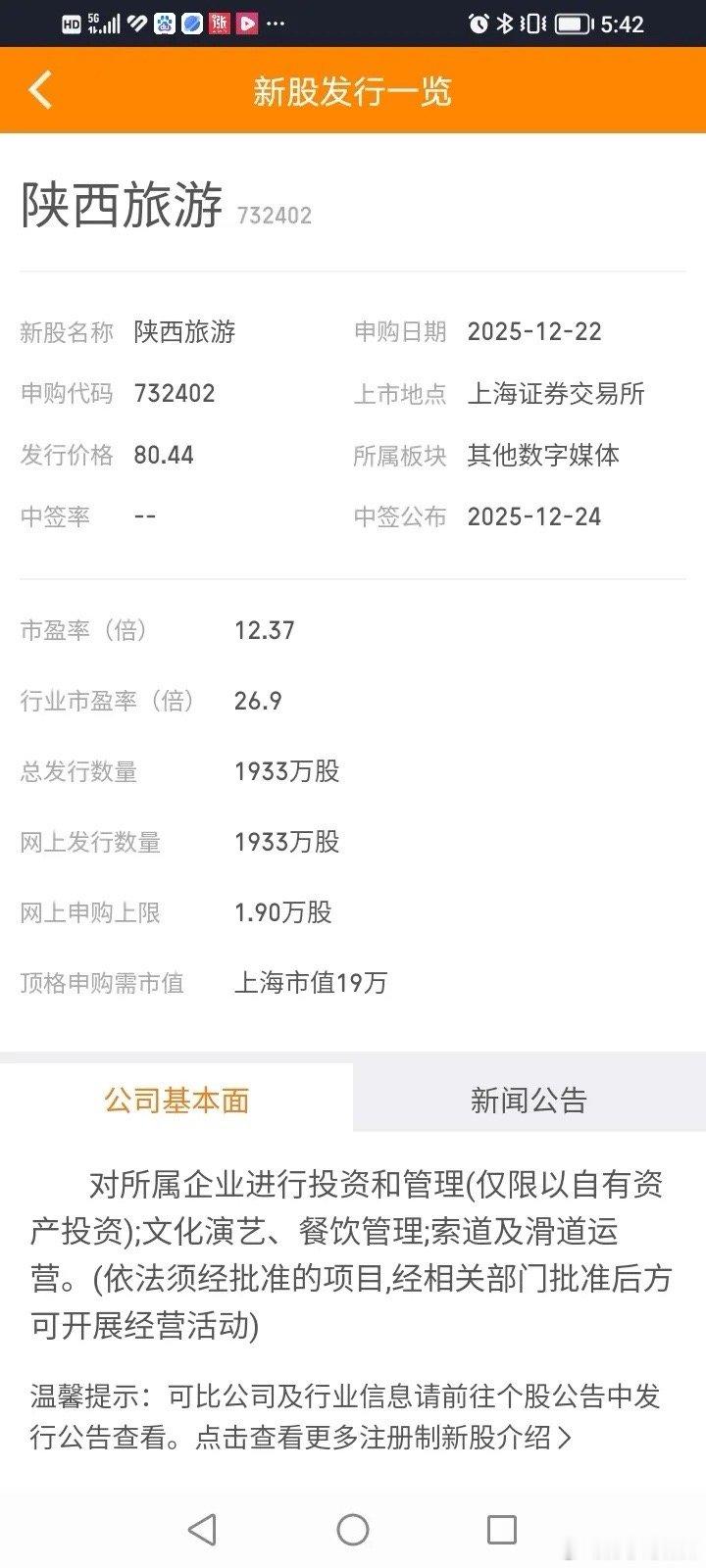Tap the Android home circle button
The height and width of the screenshot is (1568, 706).
[353, 1528]
